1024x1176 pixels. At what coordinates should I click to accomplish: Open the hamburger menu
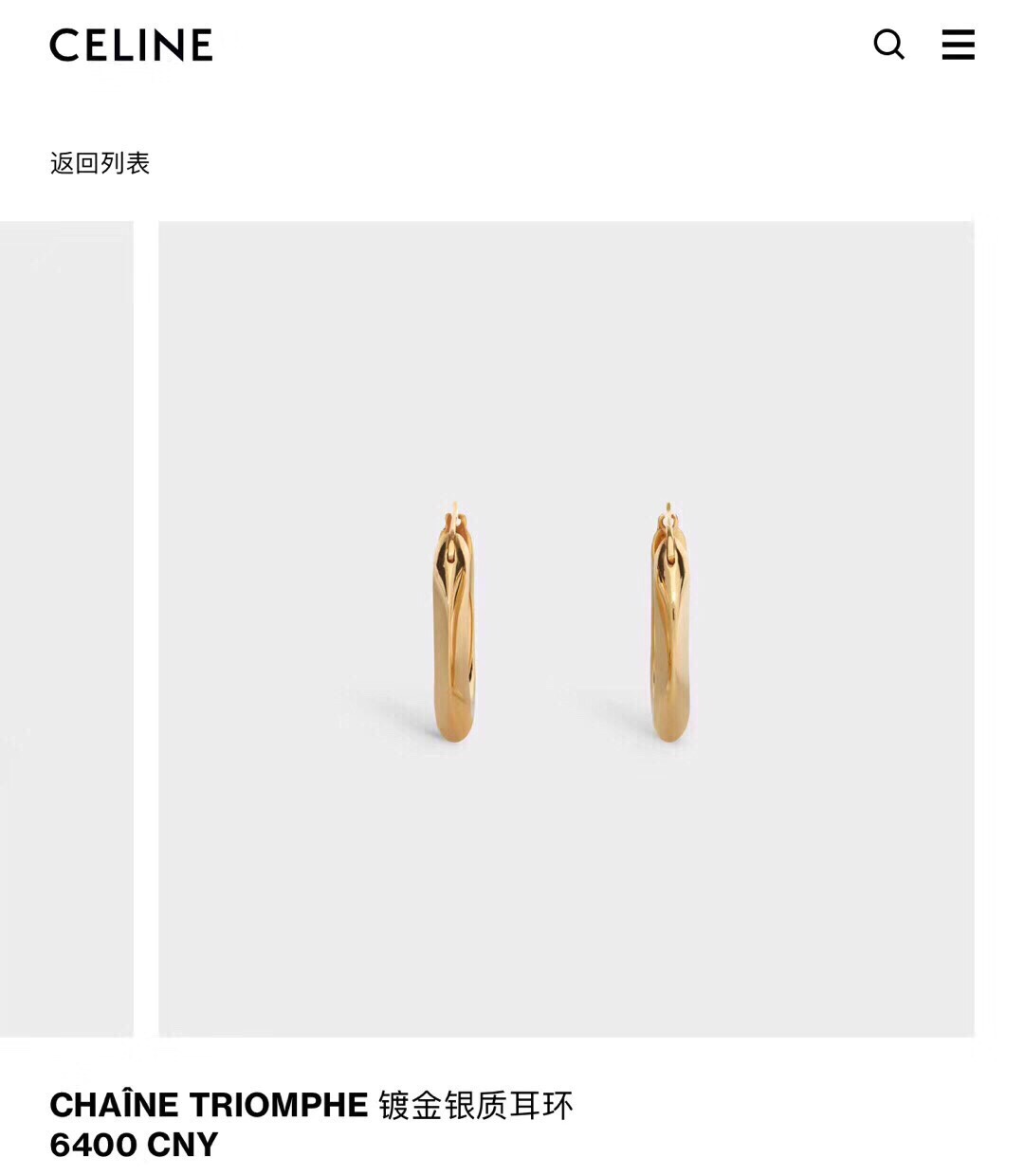coord(958,45)
